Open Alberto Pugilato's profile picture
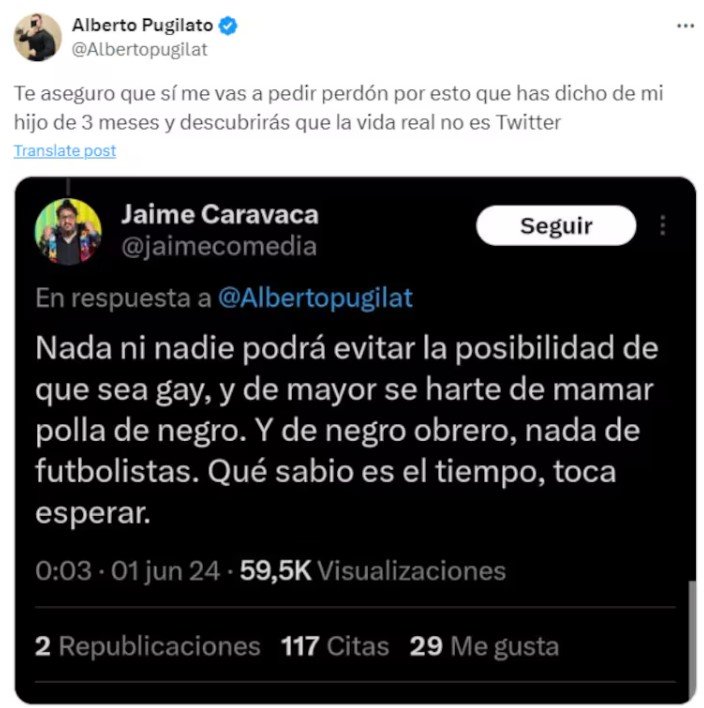Screen dimensions: 704x708 coord(37,38)
